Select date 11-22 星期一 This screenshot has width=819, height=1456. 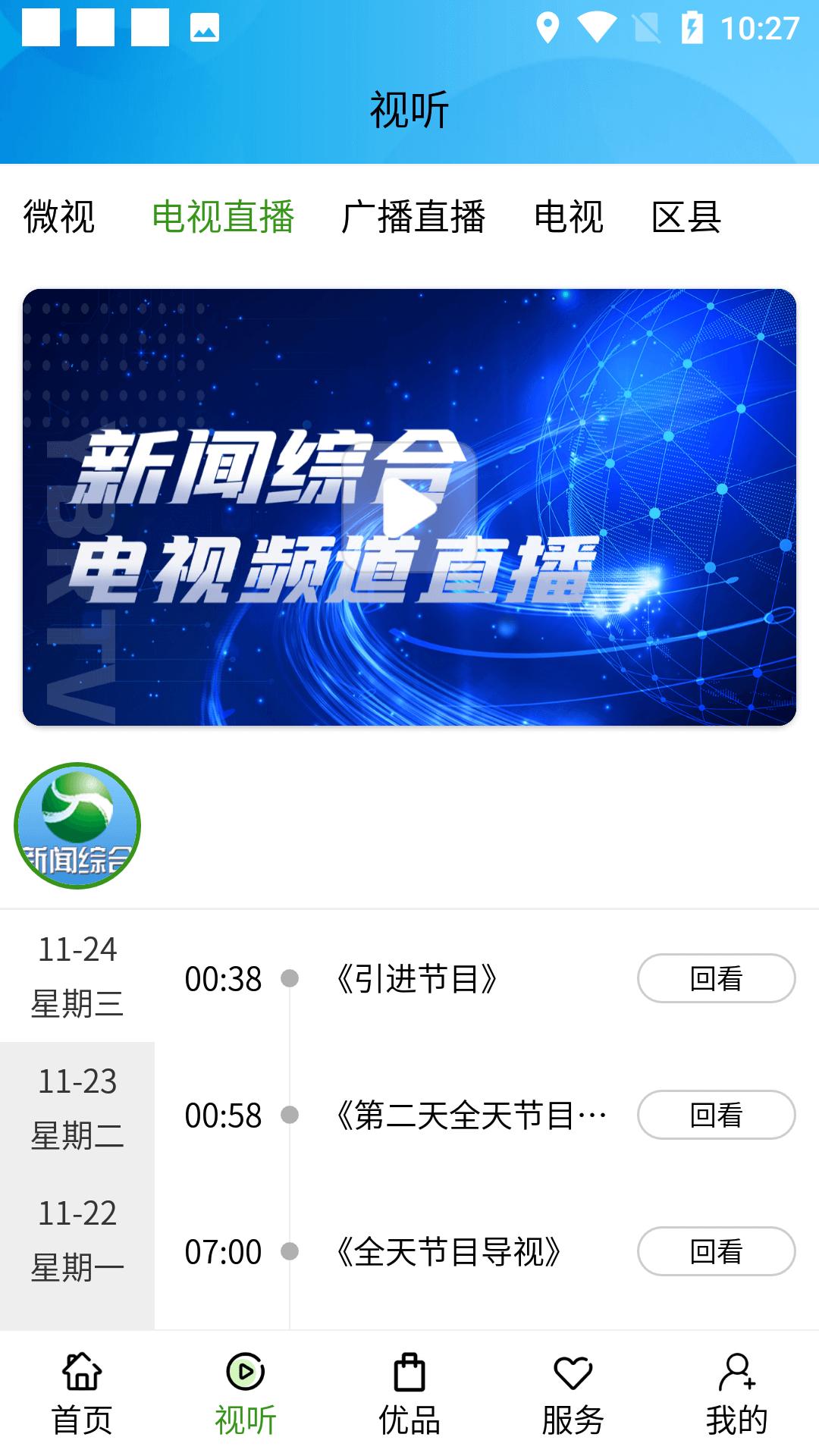tap(77, 1240)
